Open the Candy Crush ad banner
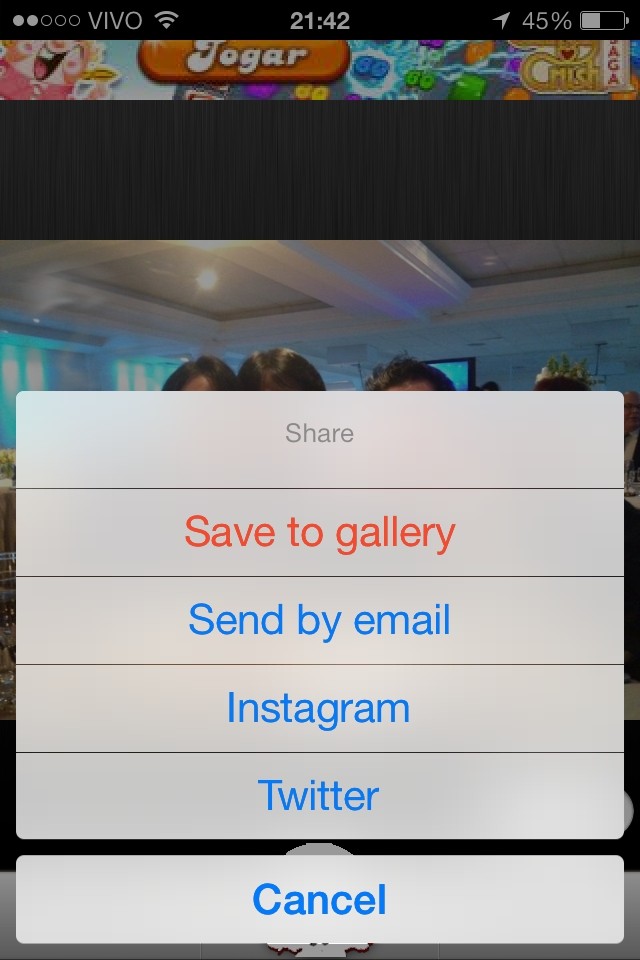640x960 pixels. 320,70
